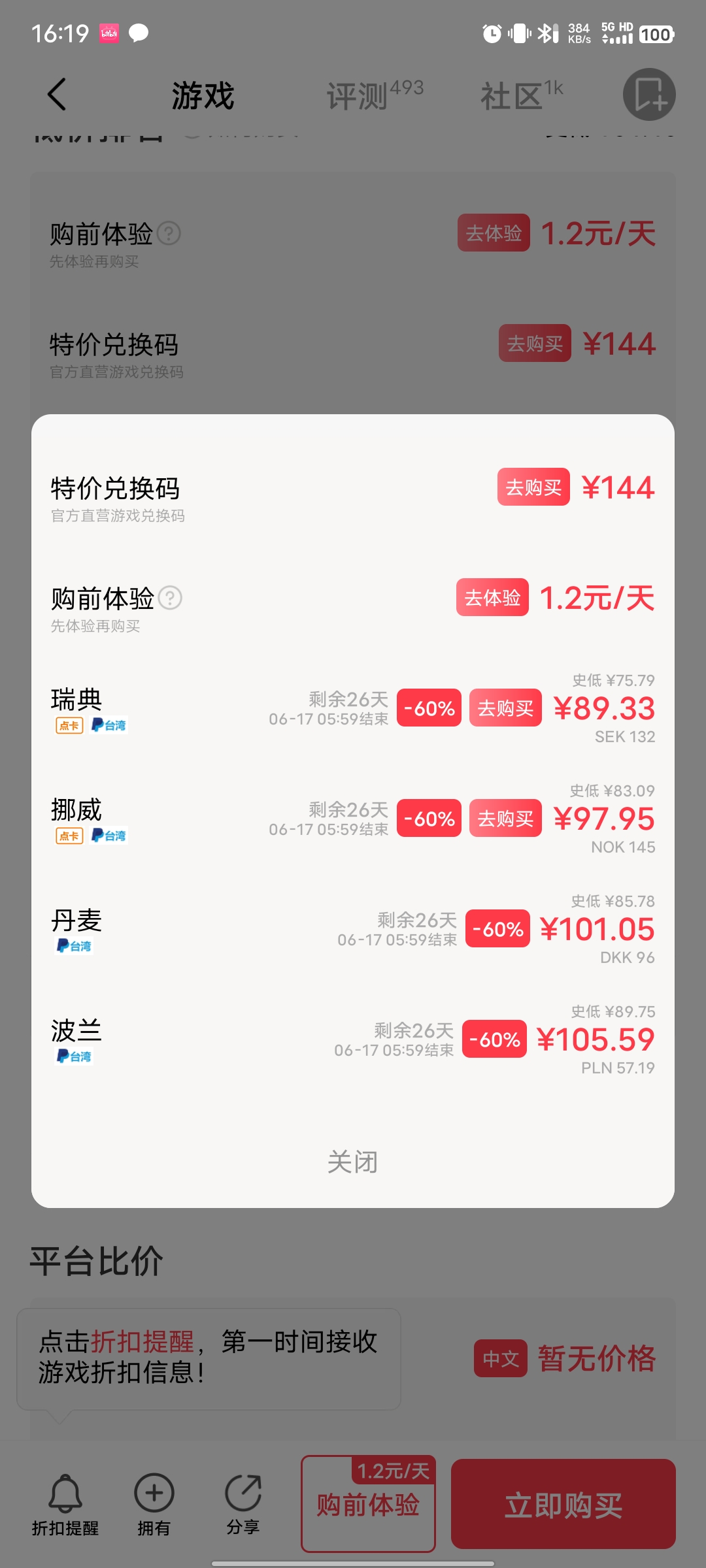Tap 去购买 for the ¥144 特价兑换码

click(533, 487)
